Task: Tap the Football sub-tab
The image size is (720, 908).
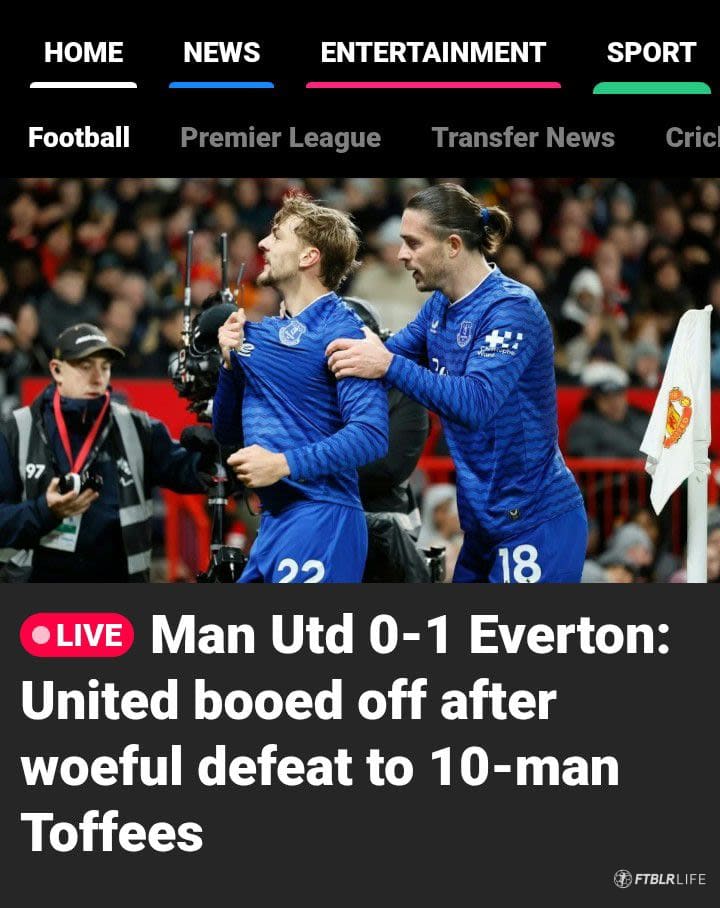Action: [79, 138]
